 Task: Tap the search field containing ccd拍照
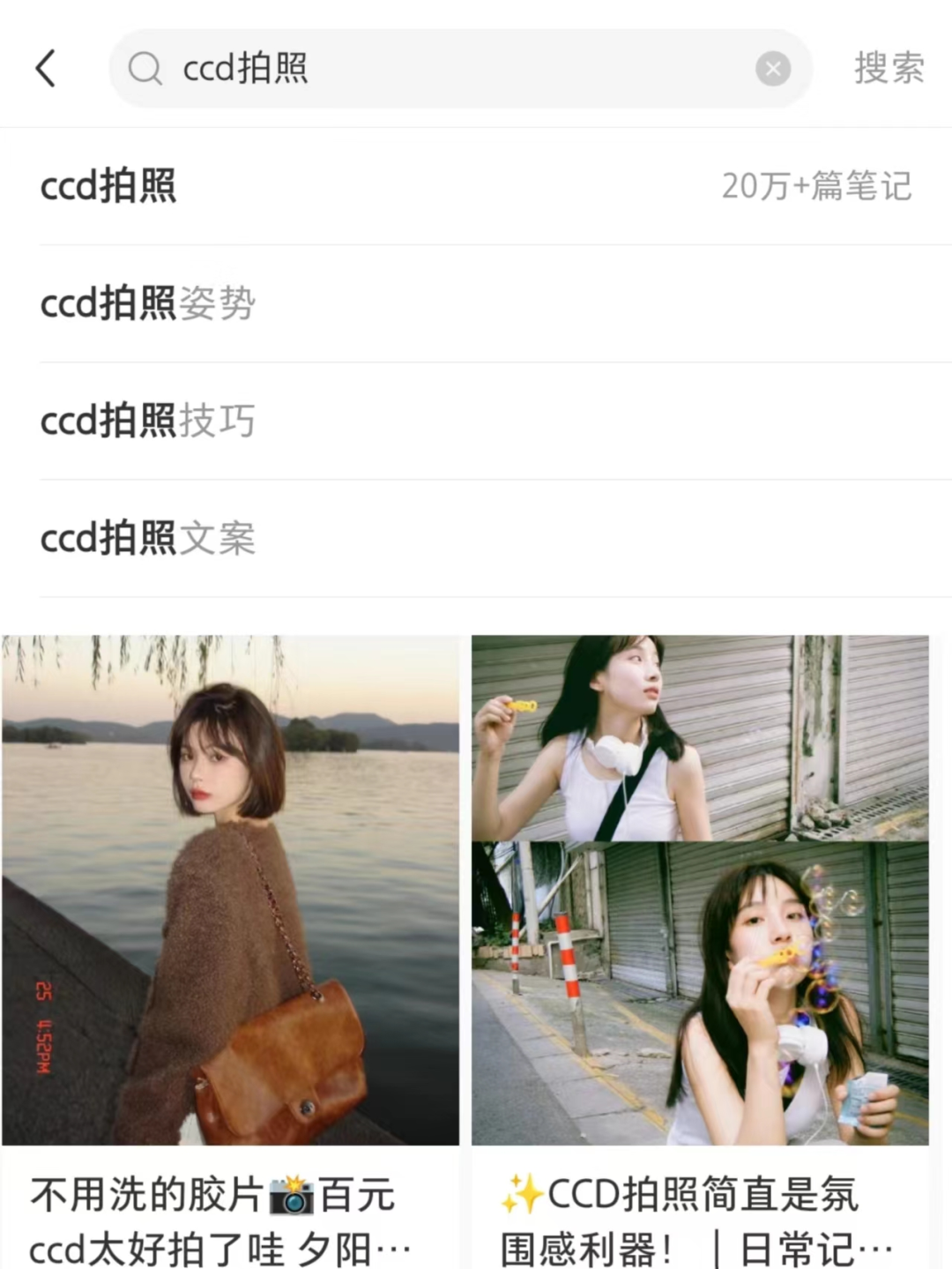tap(441, 69)
